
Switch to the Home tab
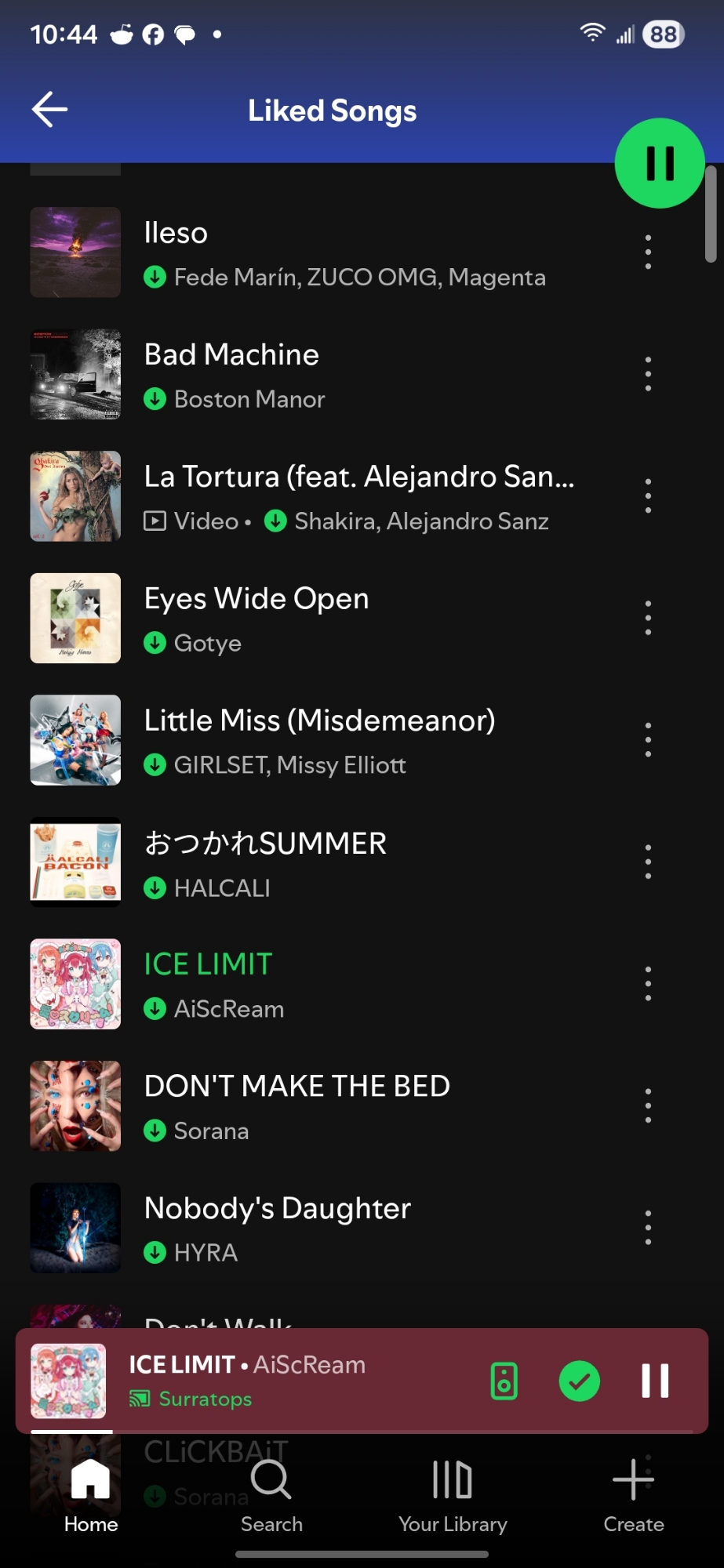(x=91, y=1494)
